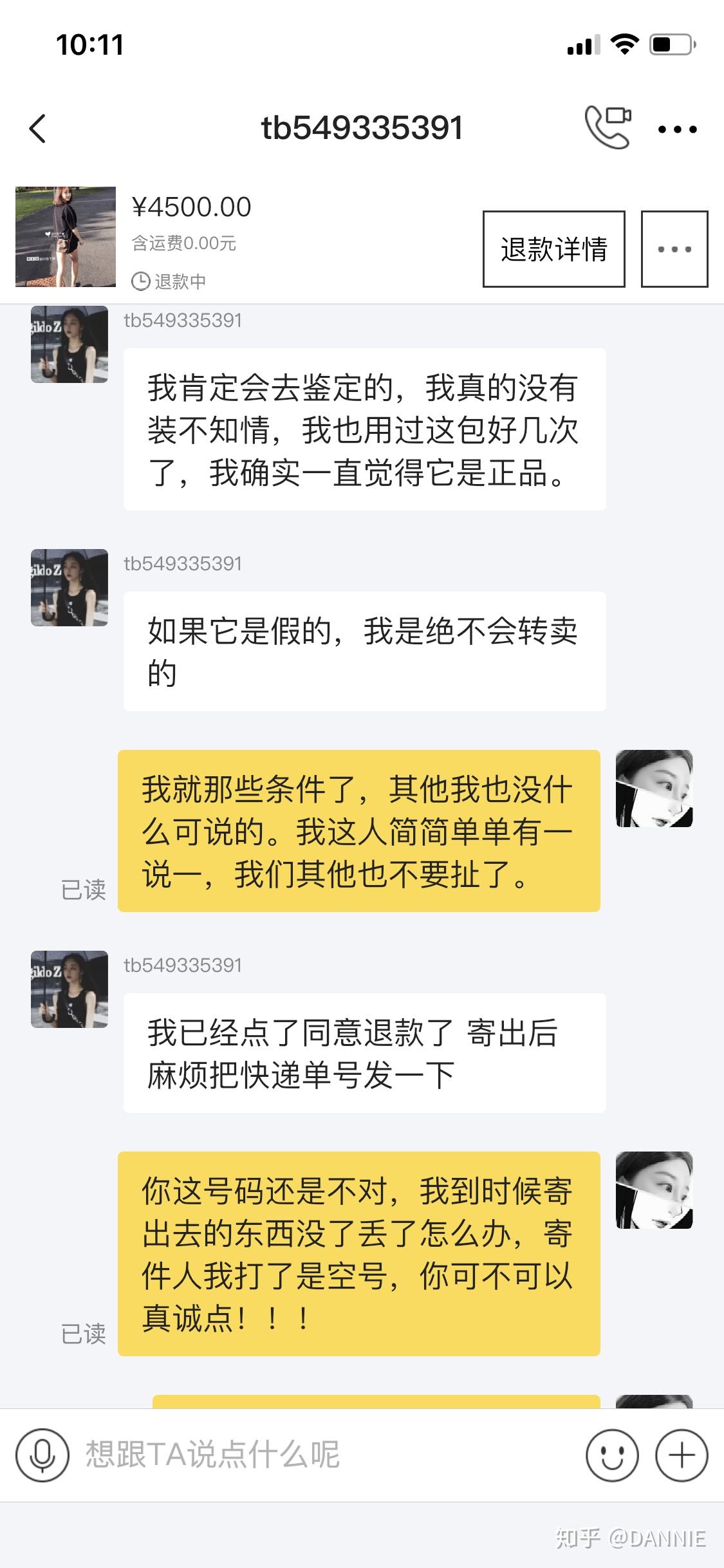Open my avatar next to 我就那些条件了 message
This screenshot has height=1568, width=724.
click(x=654, y=789)
